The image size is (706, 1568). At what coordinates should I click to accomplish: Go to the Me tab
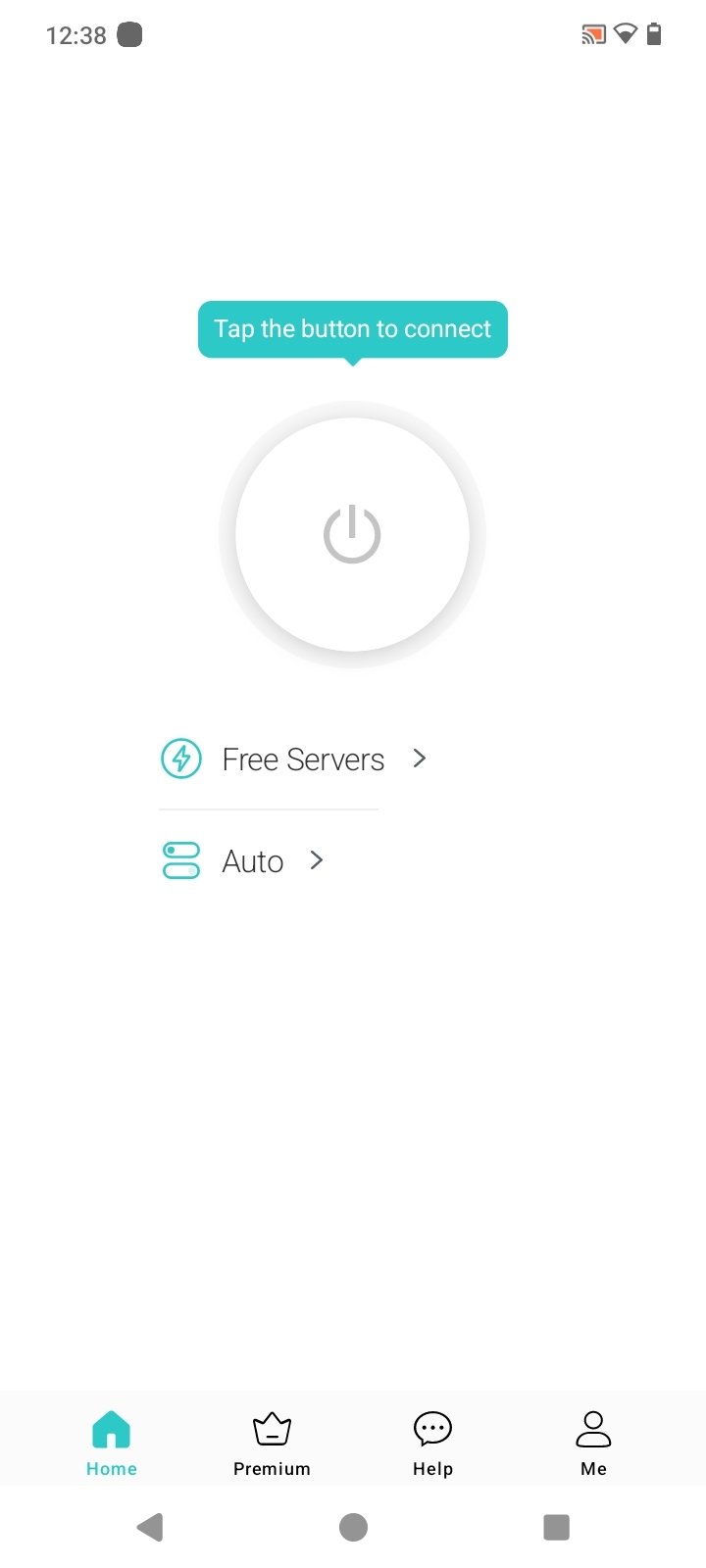pos(593,1443)
